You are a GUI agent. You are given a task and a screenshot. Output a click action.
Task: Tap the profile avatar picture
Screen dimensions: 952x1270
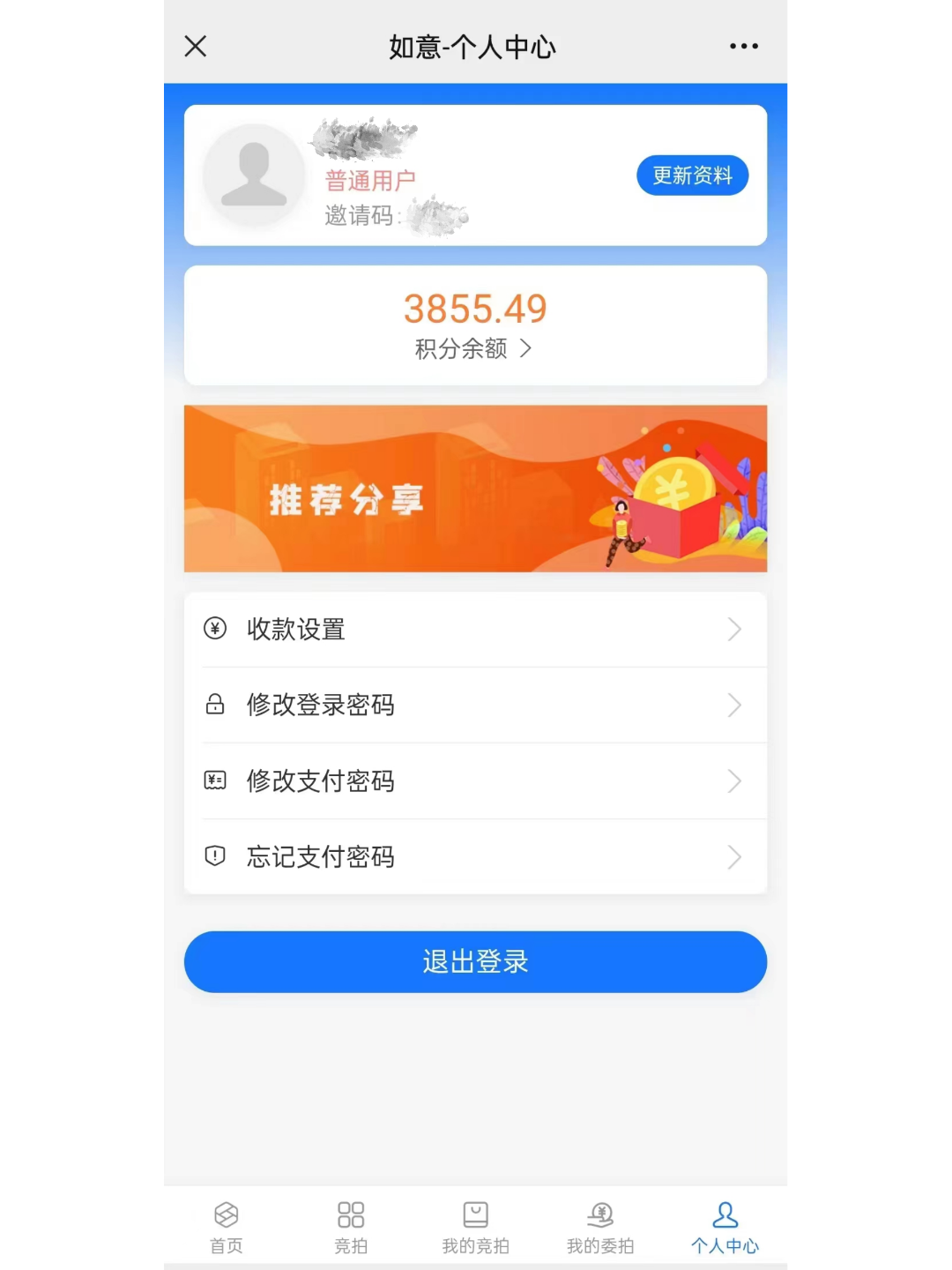click(254, 175)
